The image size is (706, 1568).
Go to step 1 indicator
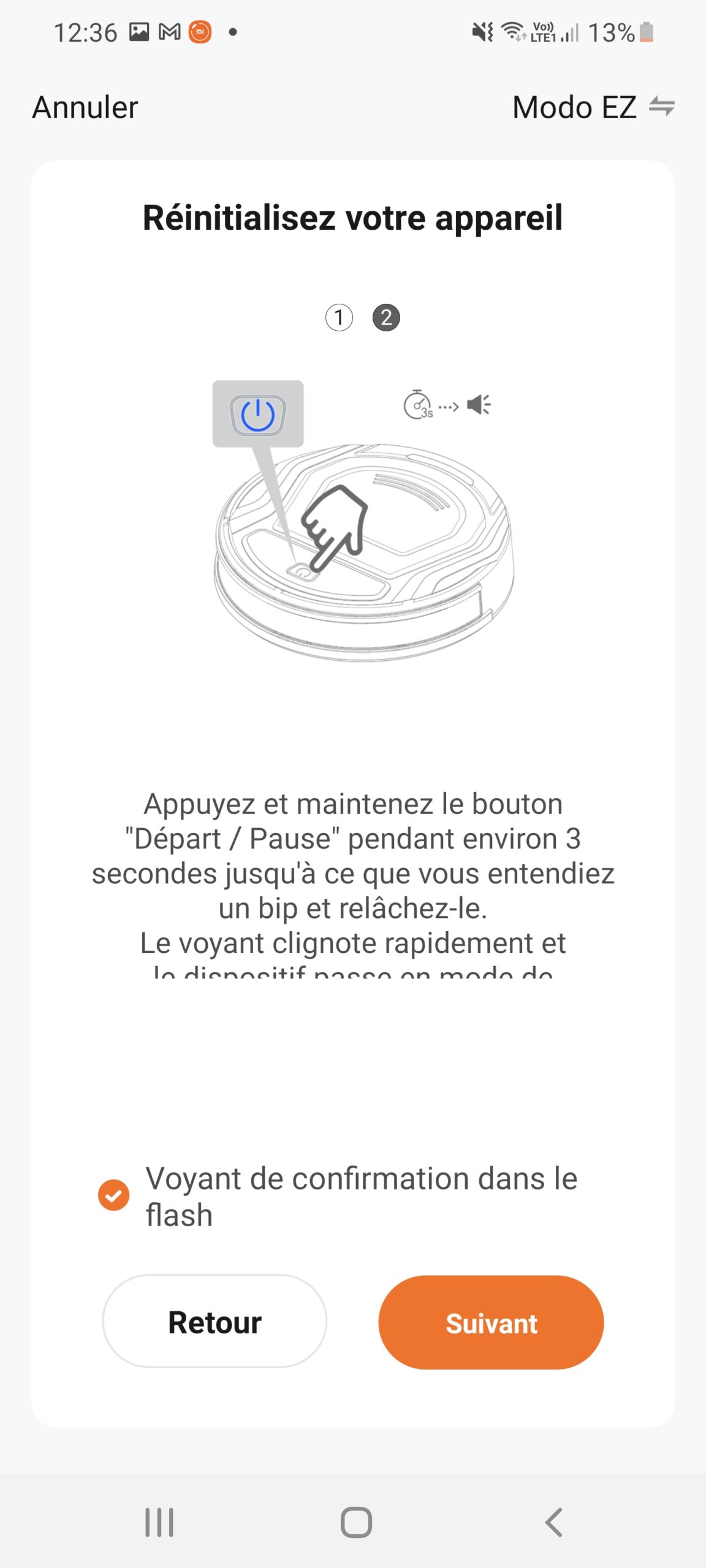(x=339, y=318)
